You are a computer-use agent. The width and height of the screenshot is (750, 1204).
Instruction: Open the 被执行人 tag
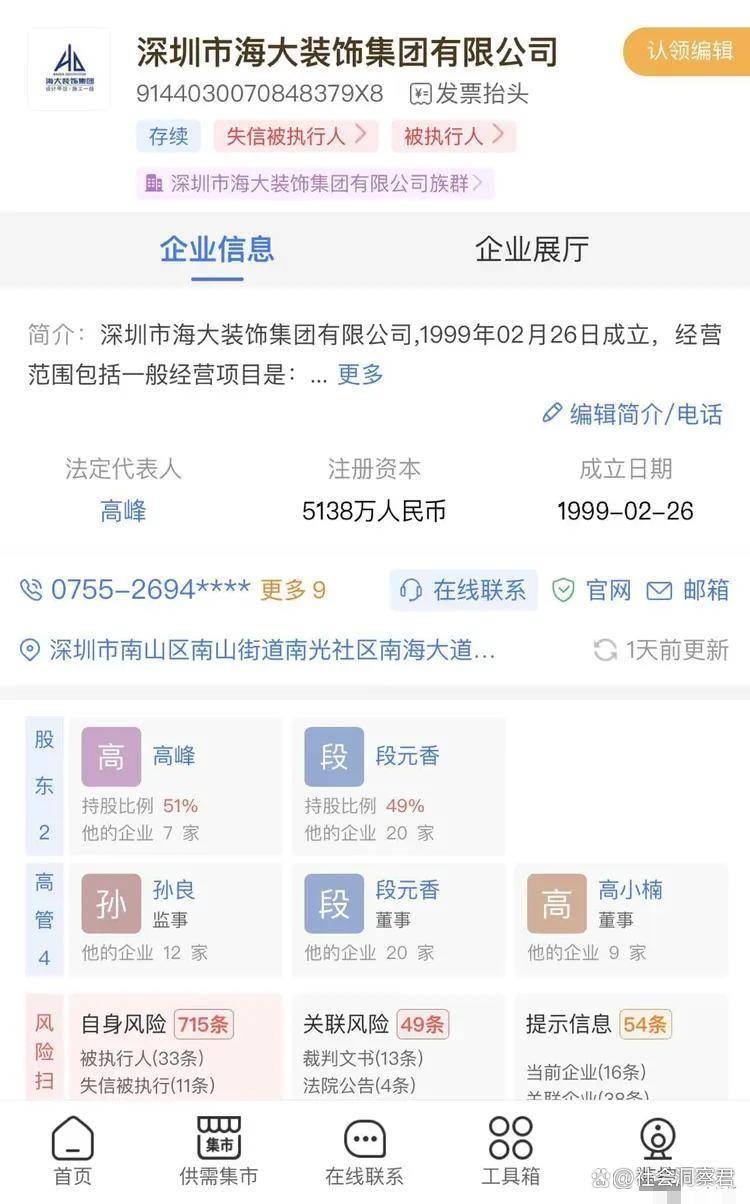pos(453,136)
